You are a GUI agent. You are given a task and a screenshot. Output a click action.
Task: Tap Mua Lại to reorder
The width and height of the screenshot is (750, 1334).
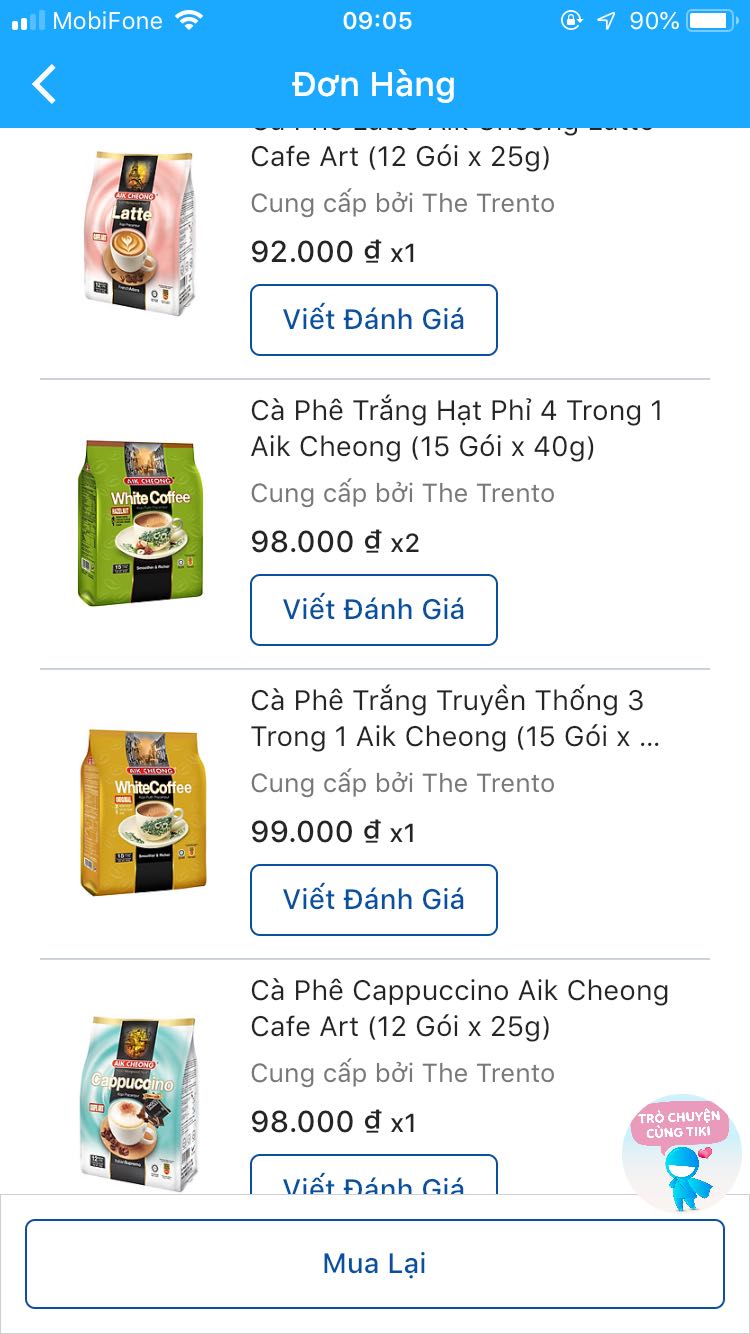374,1262
